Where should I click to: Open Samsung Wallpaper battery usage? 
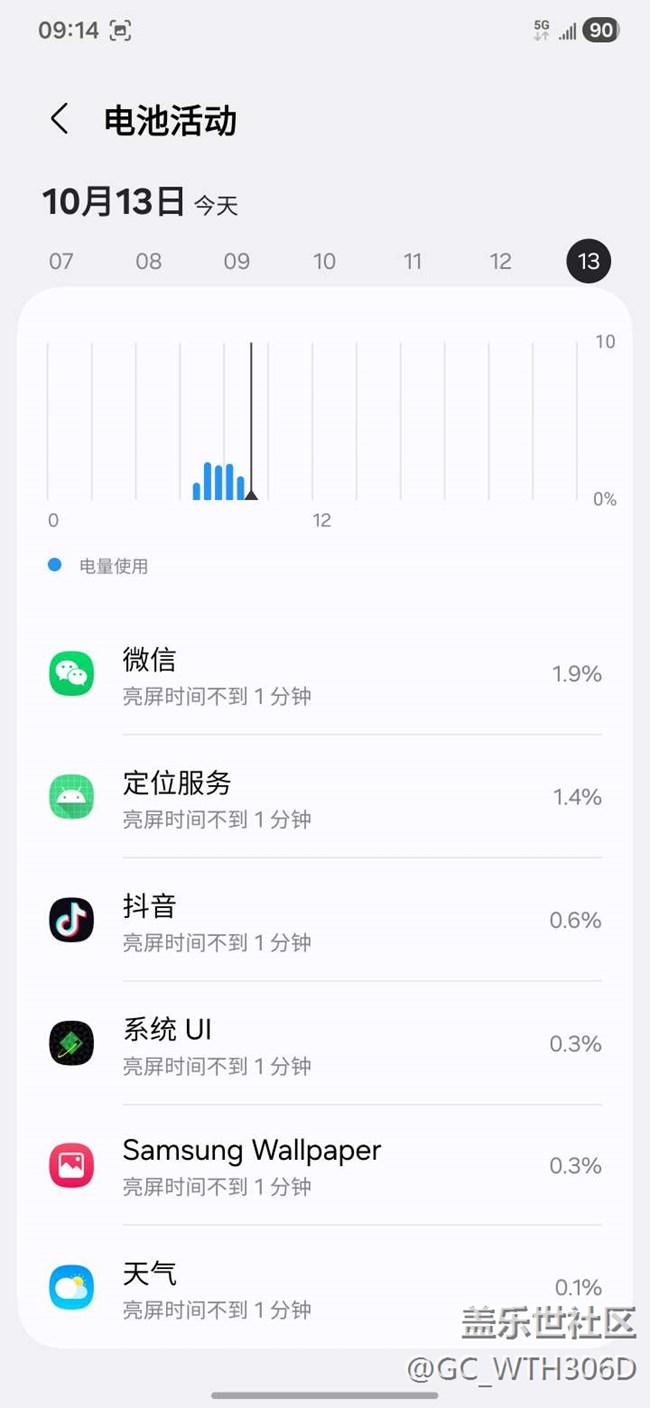pos(325,1166)
